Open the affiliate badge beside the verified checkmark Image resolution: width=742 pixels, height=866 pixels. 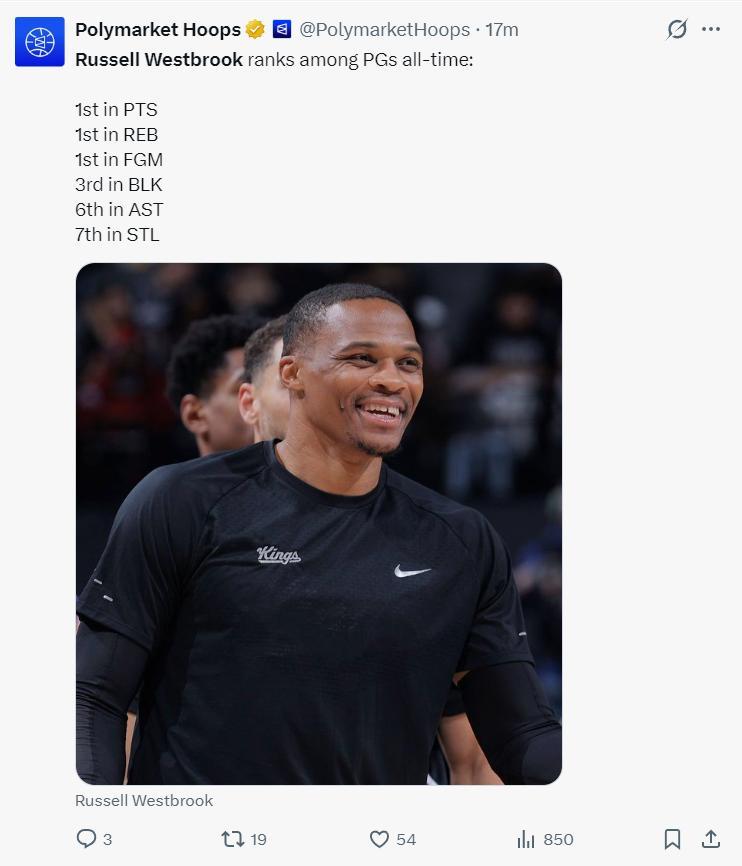point(282,30)
